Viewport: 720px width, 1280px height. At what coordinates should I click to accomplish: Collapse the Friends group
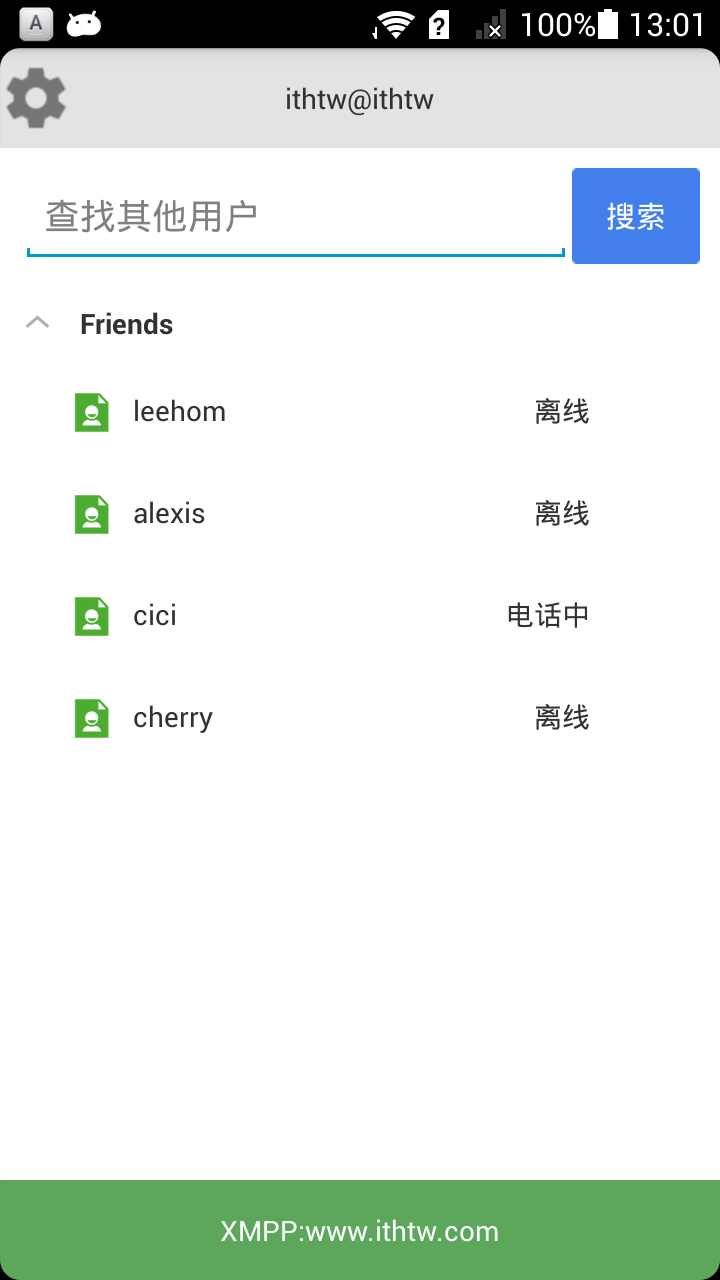click(x=360, y=324)
